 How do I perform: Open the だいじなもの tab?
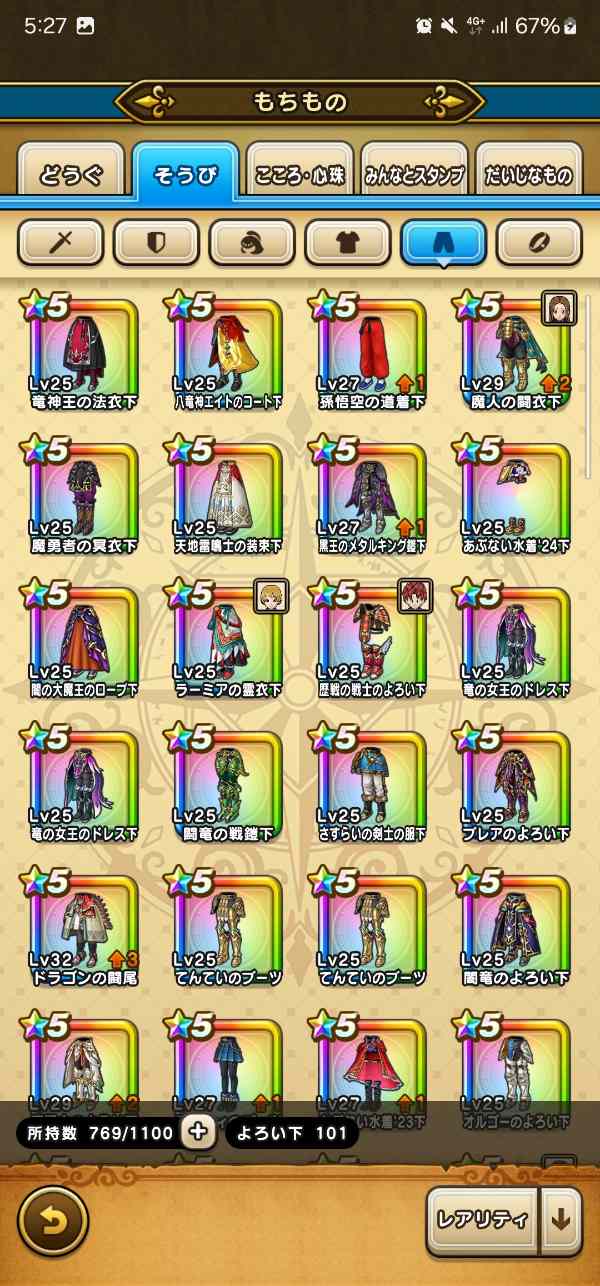[529, 176]
